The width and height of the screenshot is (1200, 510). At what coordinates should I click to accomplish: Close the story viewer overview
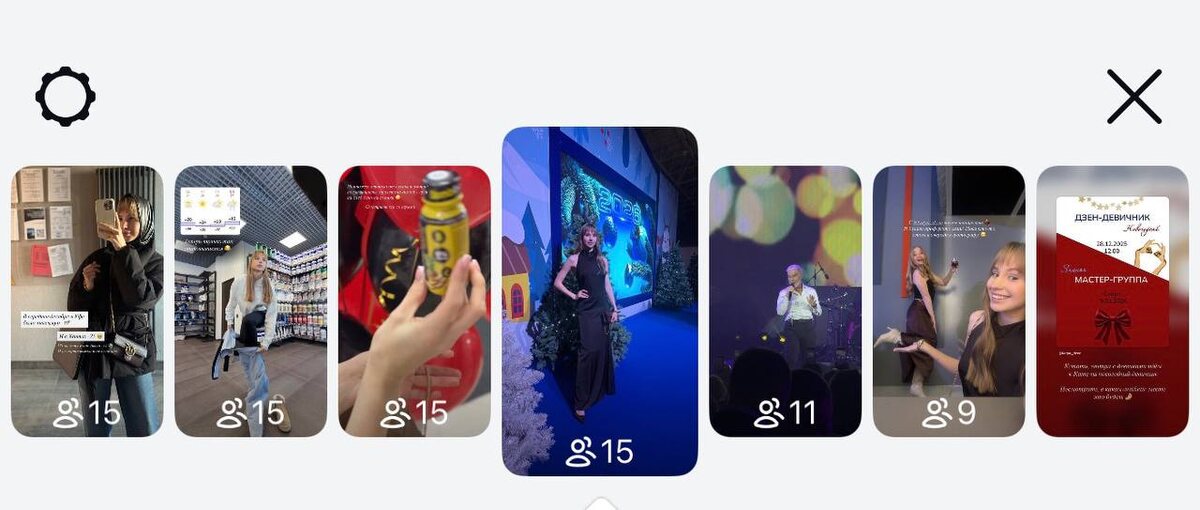pyautogui.click(x=1134, y=97)
